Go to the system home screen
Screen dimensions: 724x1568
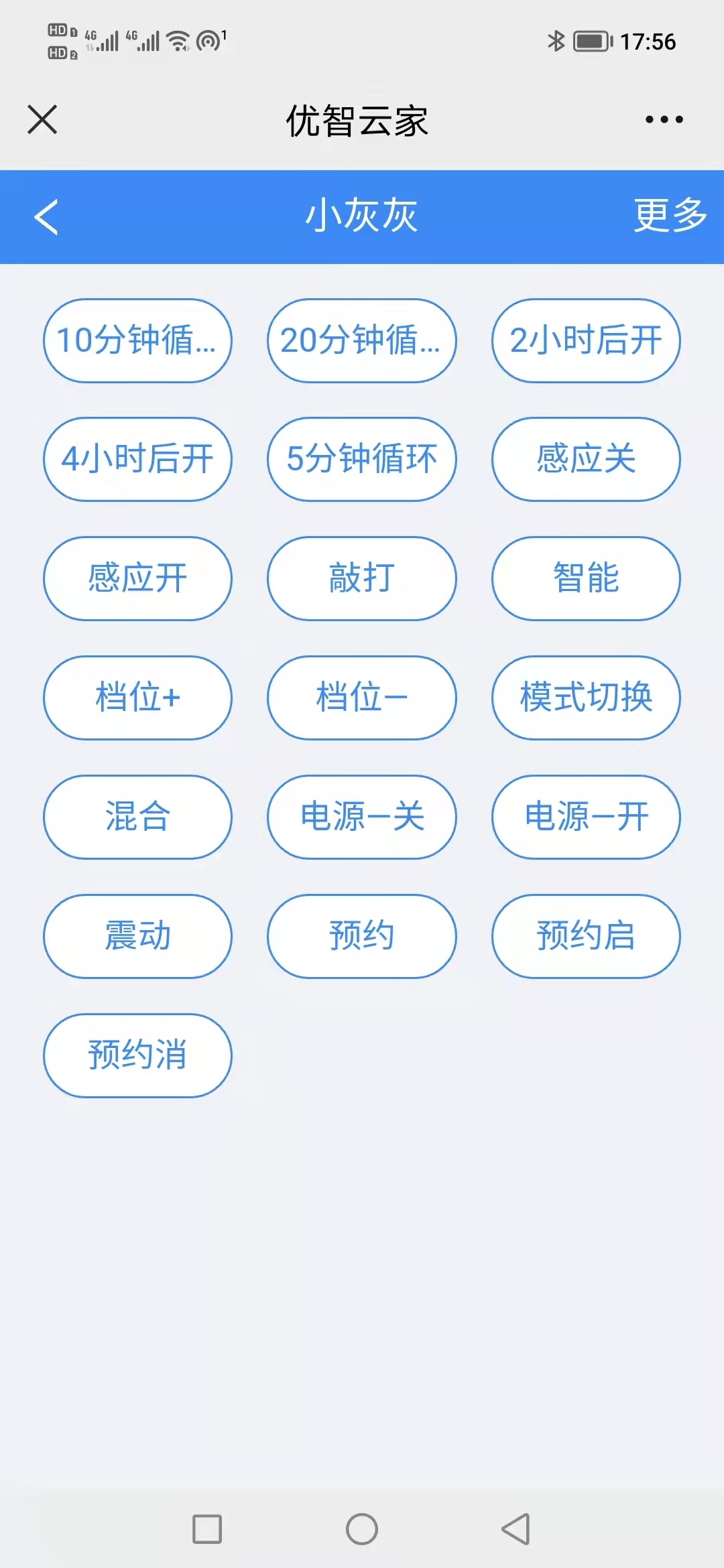tap(362, 1529)
